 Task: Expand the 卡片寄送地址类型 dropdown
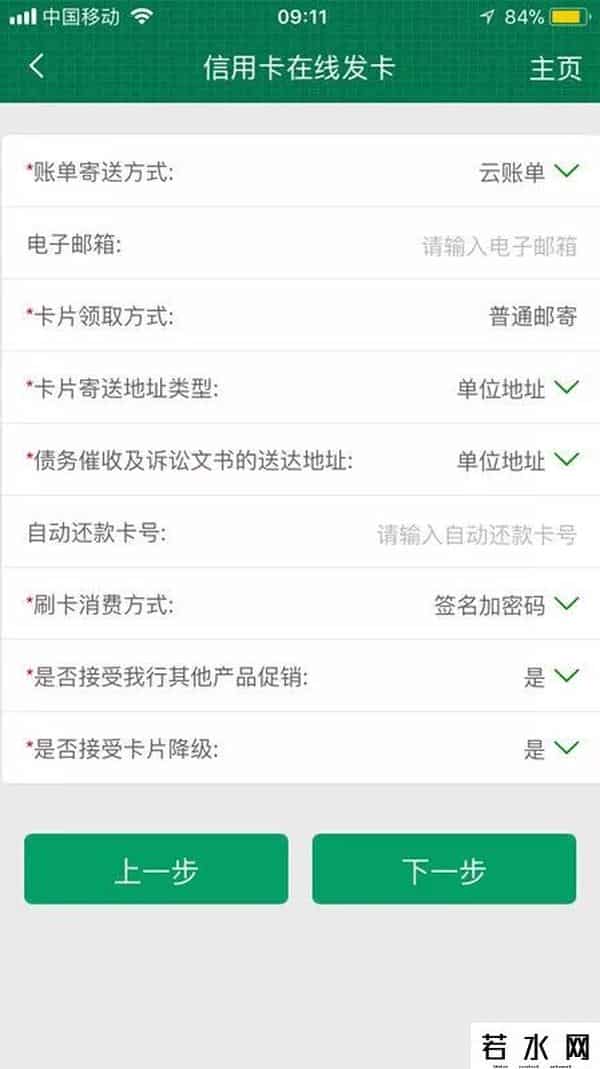pos(517,389)
